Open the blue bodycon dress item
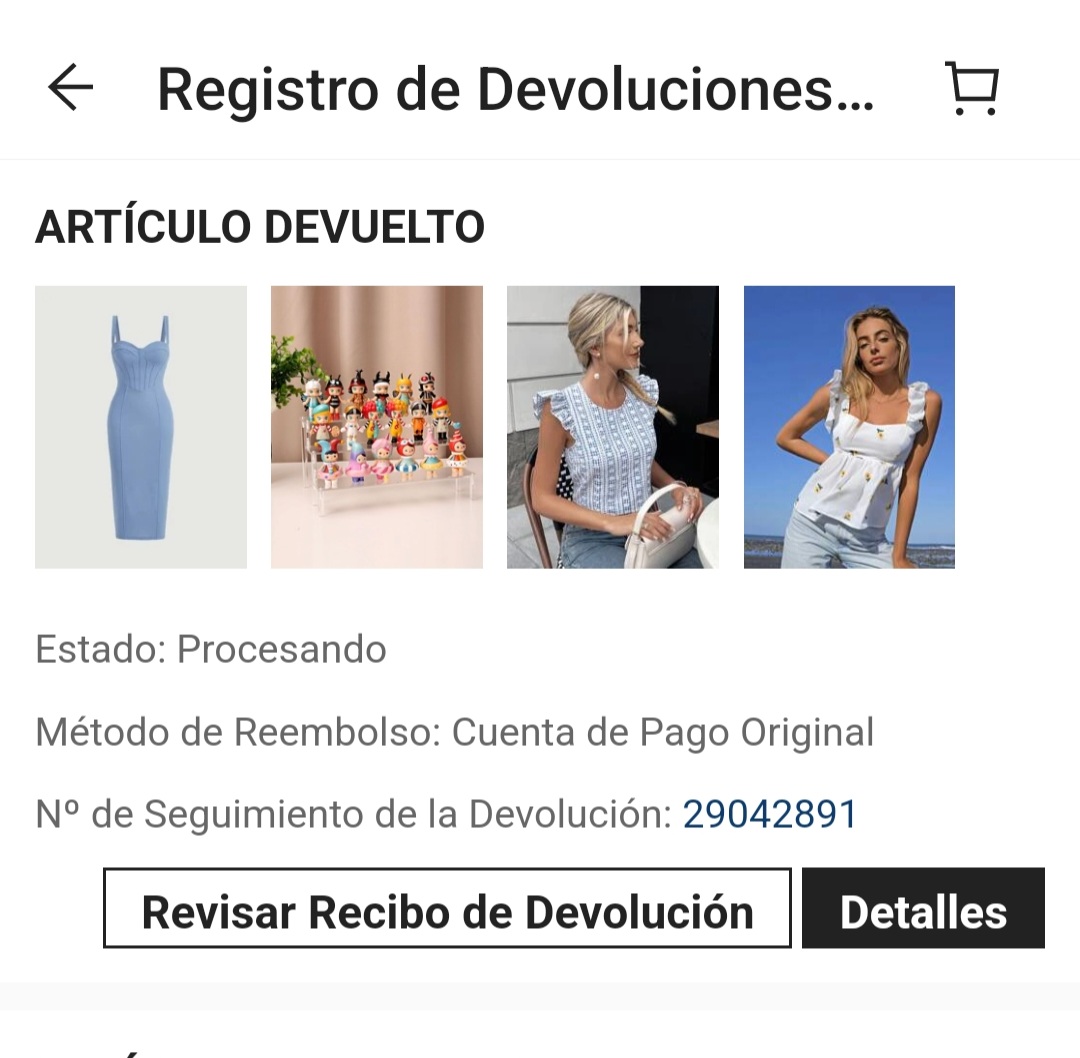Viewport: 1080px width, 1058px height. (x=141, y=427)
